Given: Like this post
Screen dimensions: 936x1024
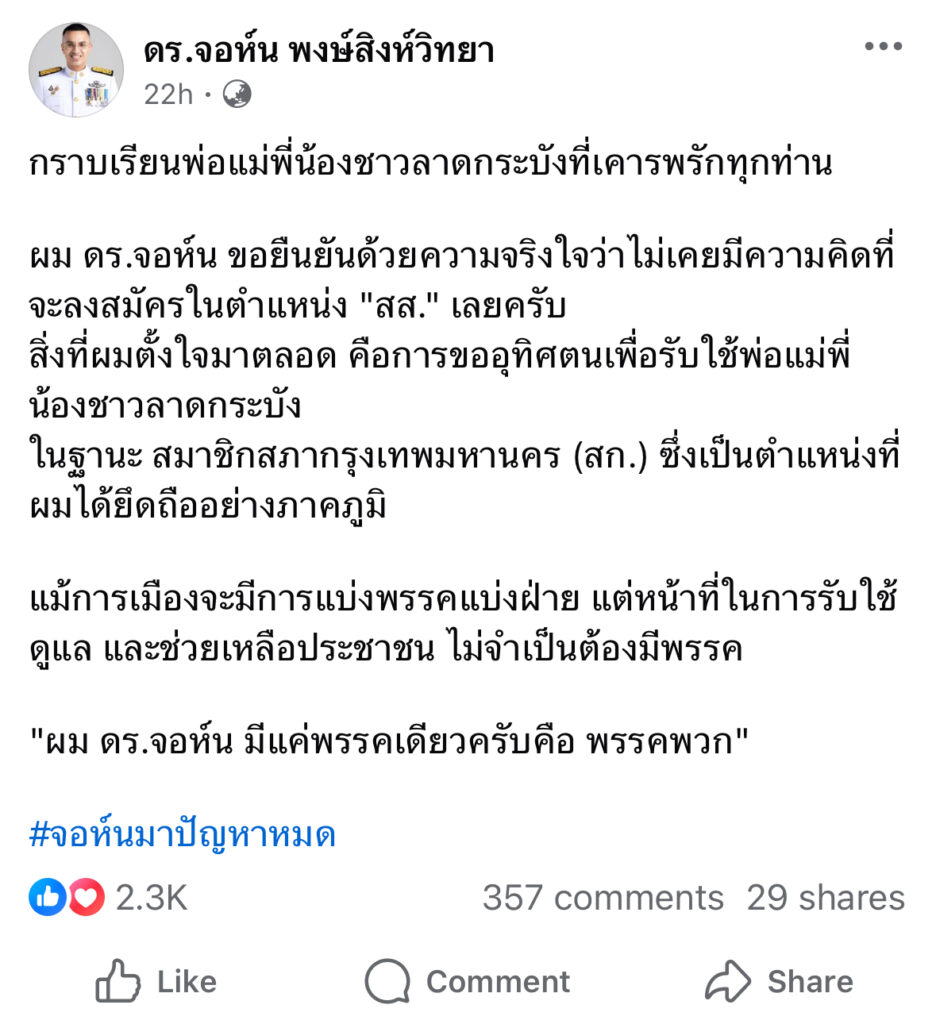Looking at the screenshot, I should tap(155, 982).
